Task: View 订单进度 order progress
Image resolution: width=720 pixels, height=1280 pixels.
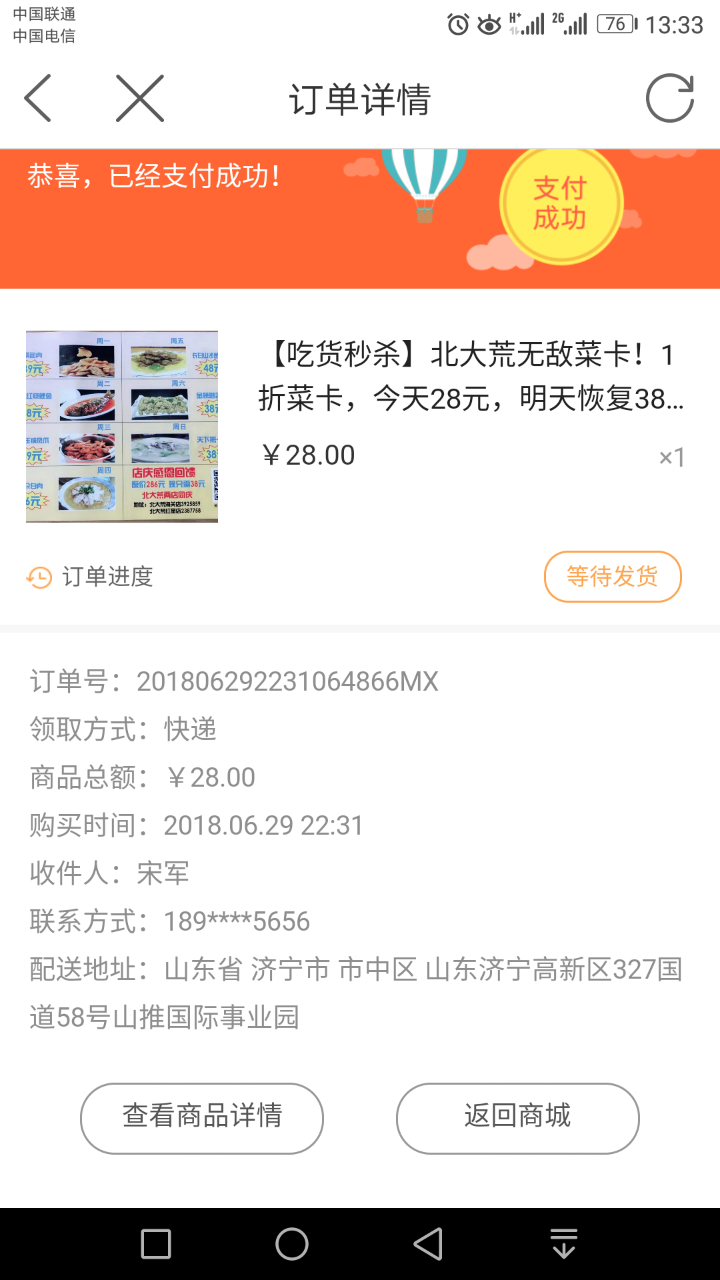Action: coord(91,577)
